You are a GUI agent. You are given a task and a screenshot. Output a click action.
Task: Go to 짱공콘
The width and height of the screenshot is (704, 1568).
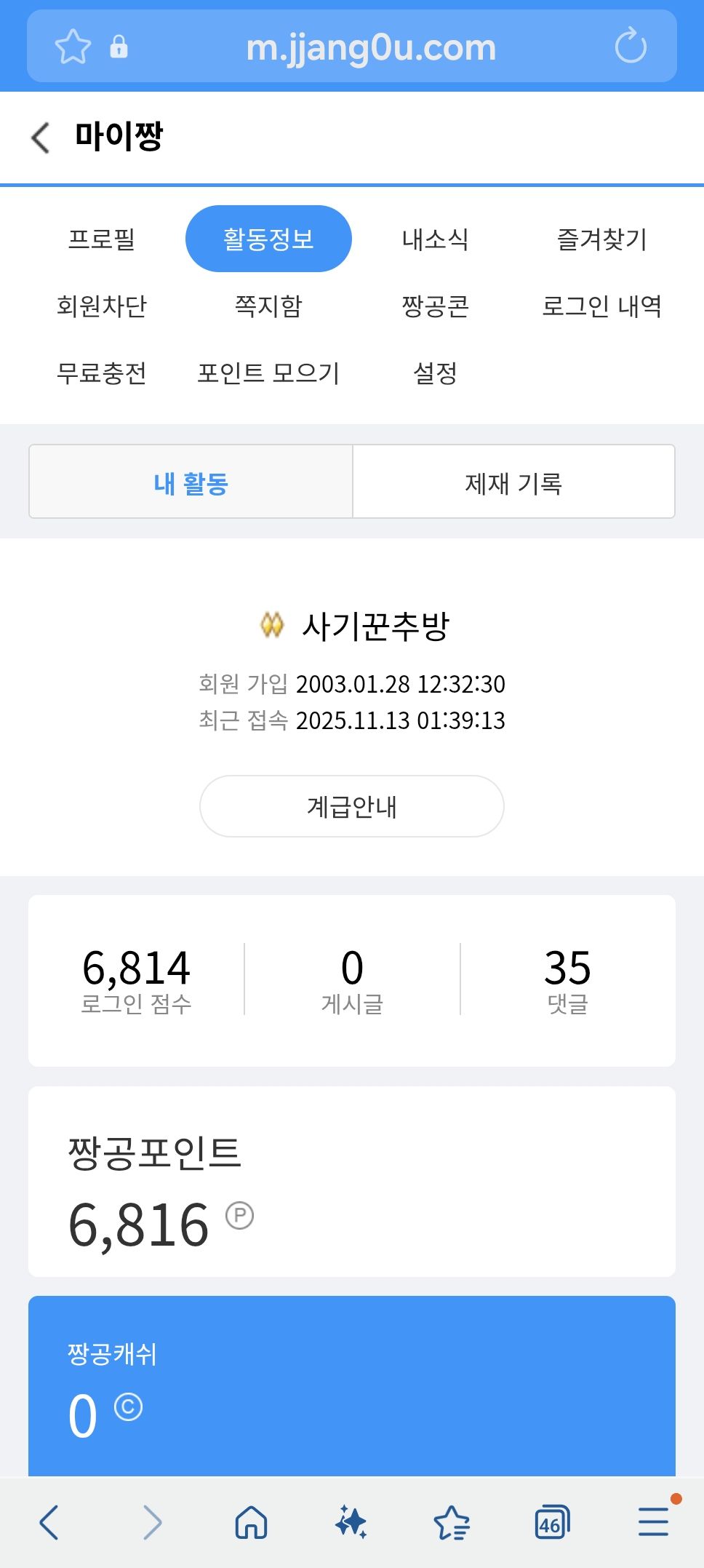[435, 306]
